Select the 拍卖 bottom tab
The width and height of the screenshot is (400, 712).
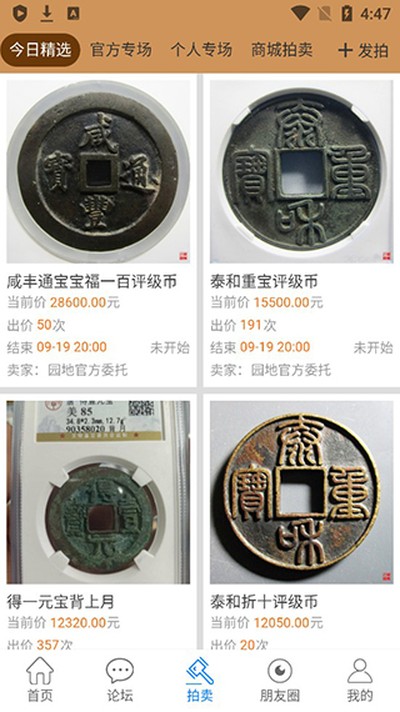(x=200, y=680)
